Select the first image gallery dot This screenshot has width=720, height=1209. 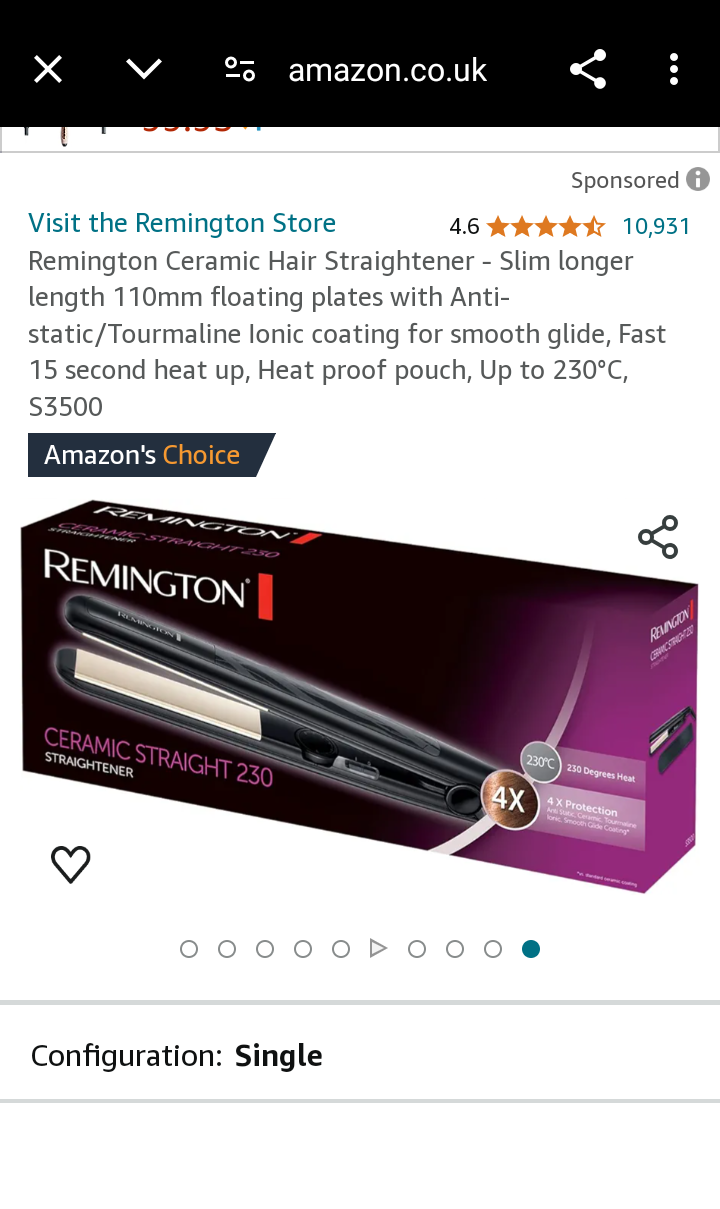coord(189,949)
